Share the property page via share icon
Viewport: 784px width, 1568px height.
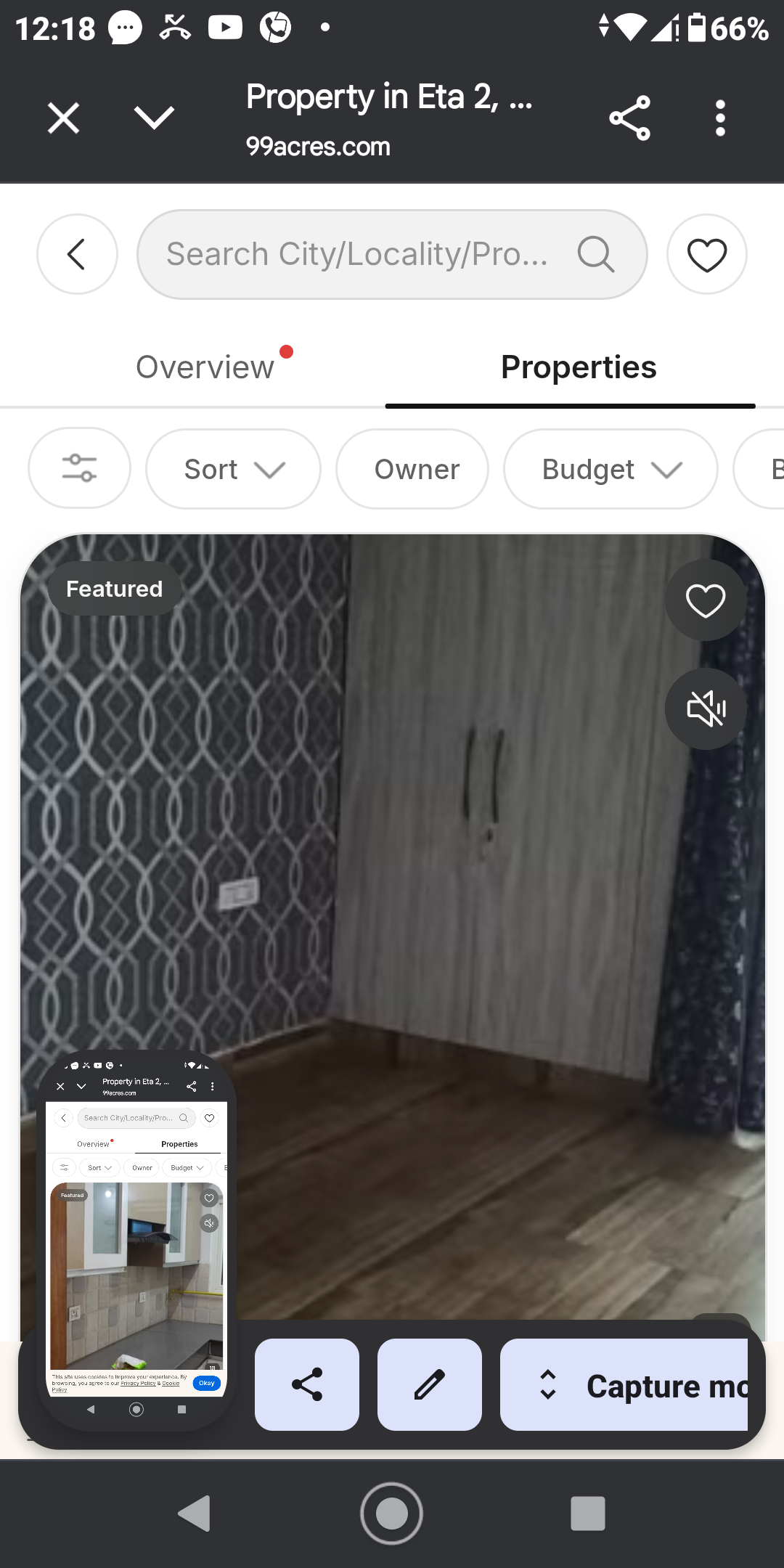click(x=629, y=118)
